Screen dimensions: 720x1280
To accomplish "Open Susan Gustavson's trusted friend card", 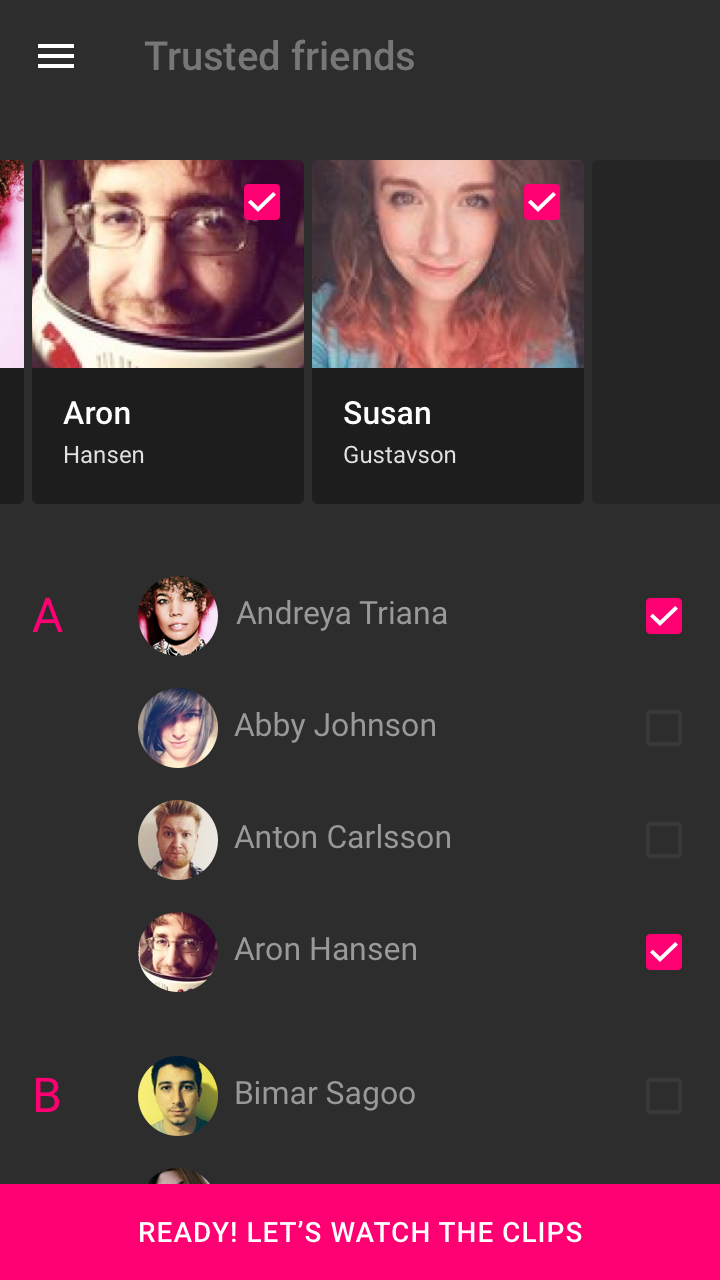I will coord(448,332).
